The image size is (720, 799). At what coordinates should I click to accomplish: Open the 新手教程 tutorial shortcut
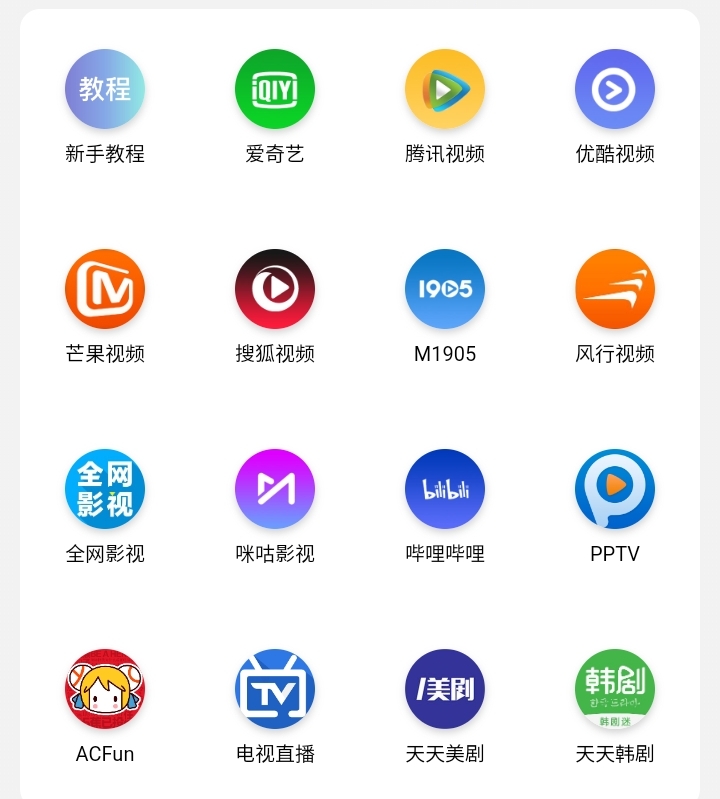105,89
